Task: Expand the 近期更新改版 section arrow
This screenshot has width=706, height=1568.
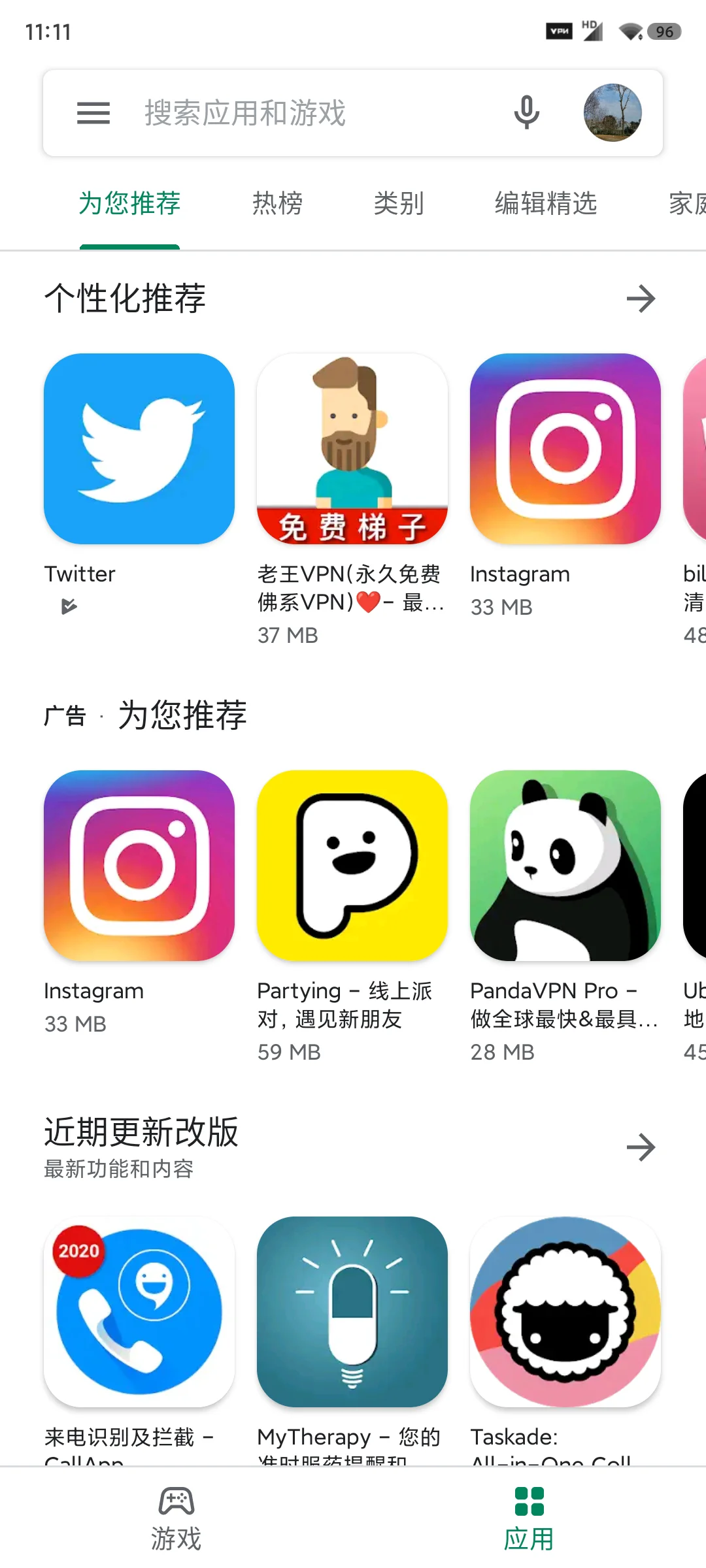Action: tap(641, 1147)
